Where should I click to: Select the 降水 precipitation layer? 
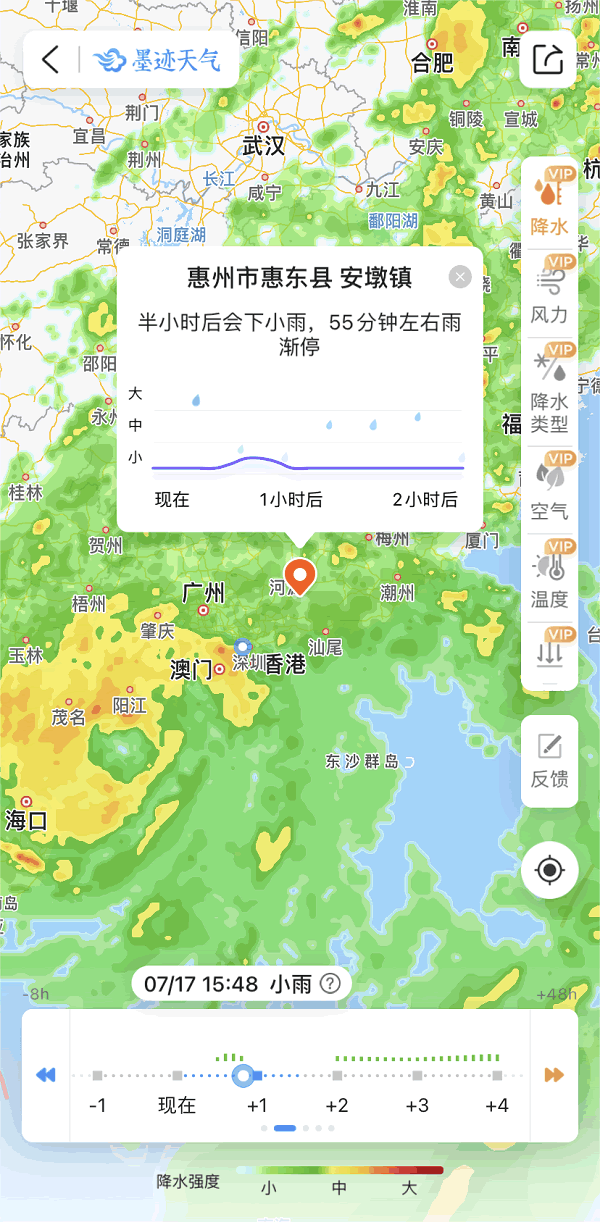[550, 203]
